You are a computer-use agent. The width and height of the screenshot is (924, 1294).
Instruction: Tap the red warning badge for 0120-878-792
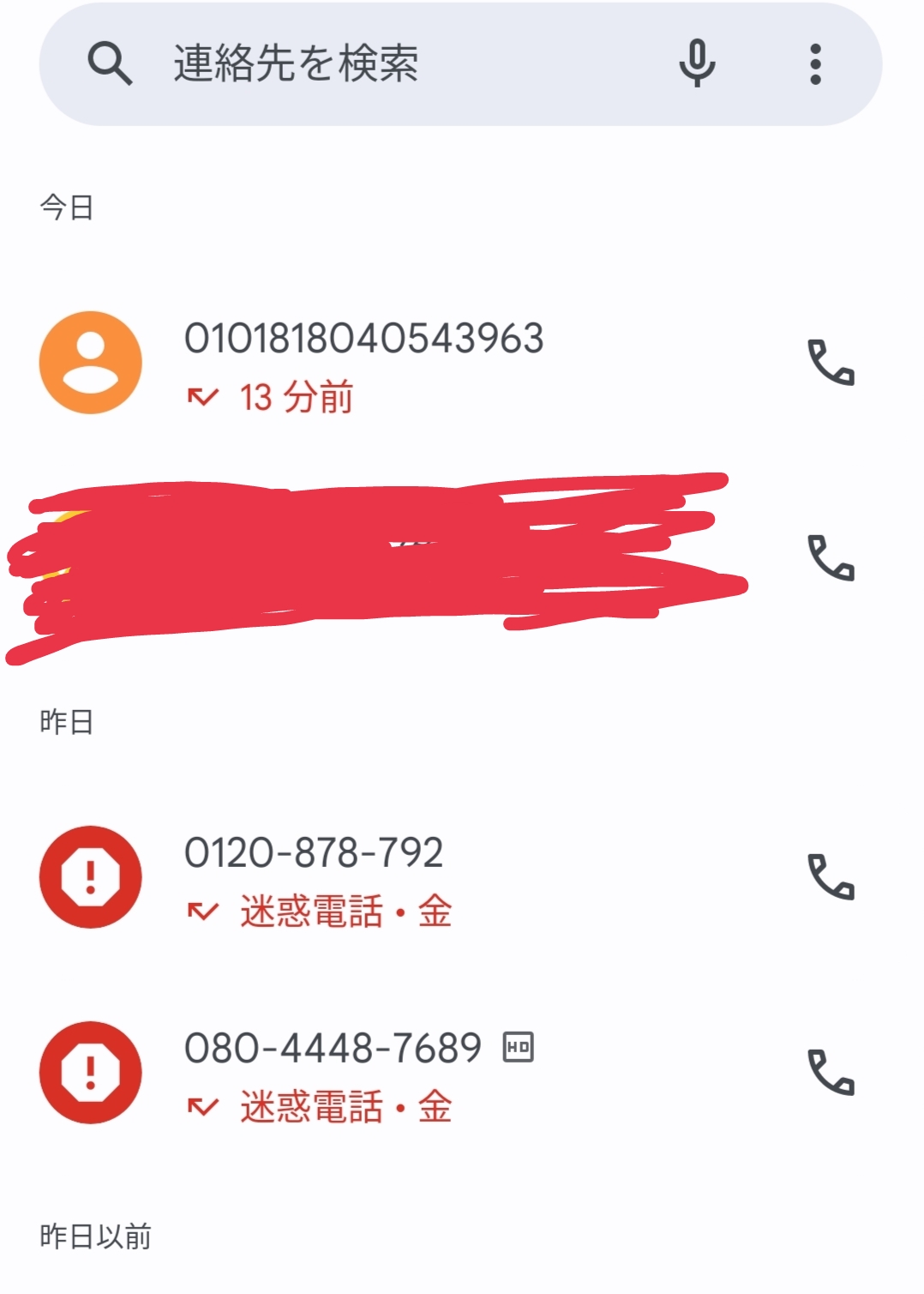91,877
